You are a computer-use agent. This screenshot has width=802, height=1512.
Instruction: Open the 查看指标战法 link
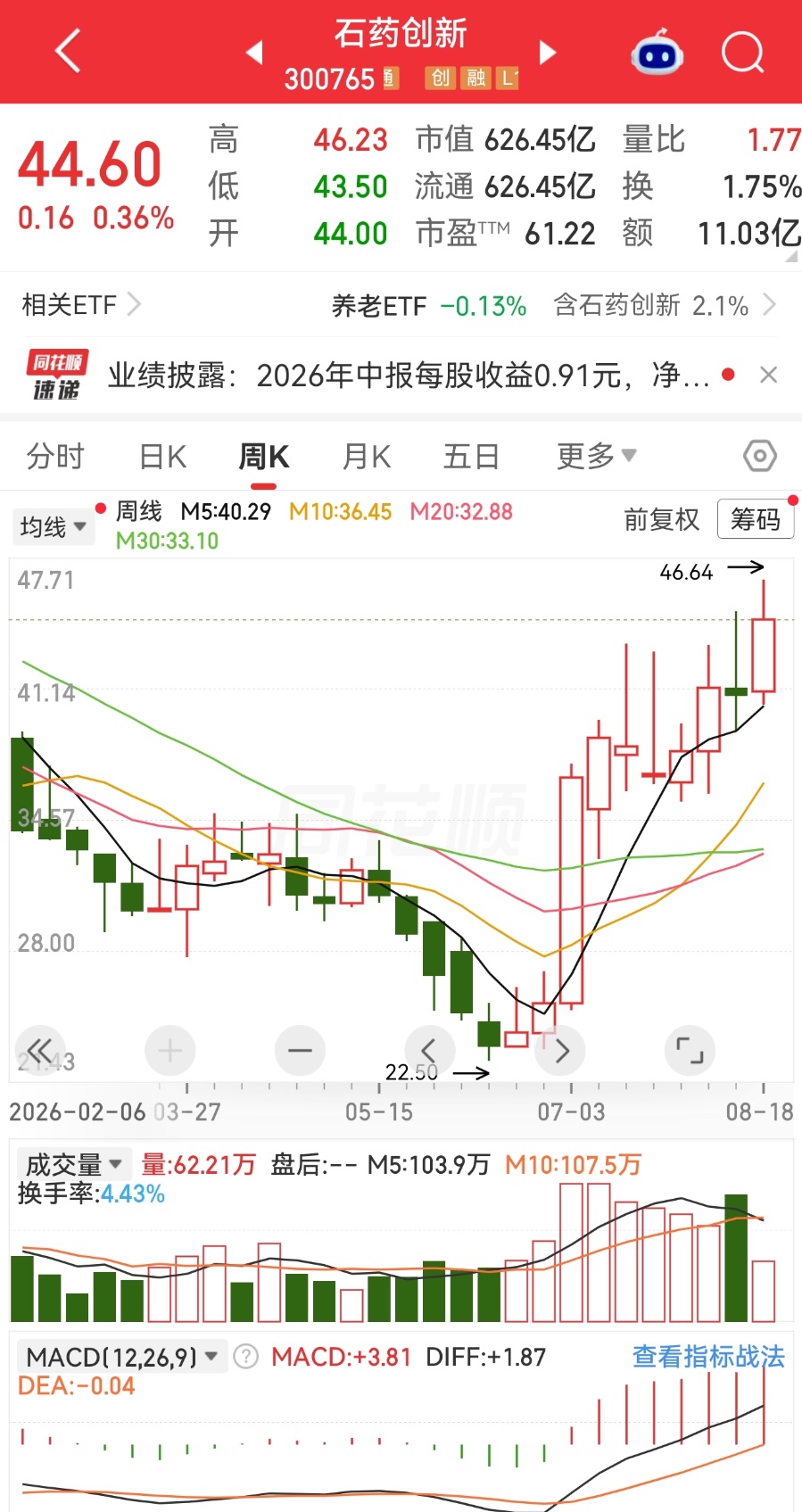(708, 1357)
